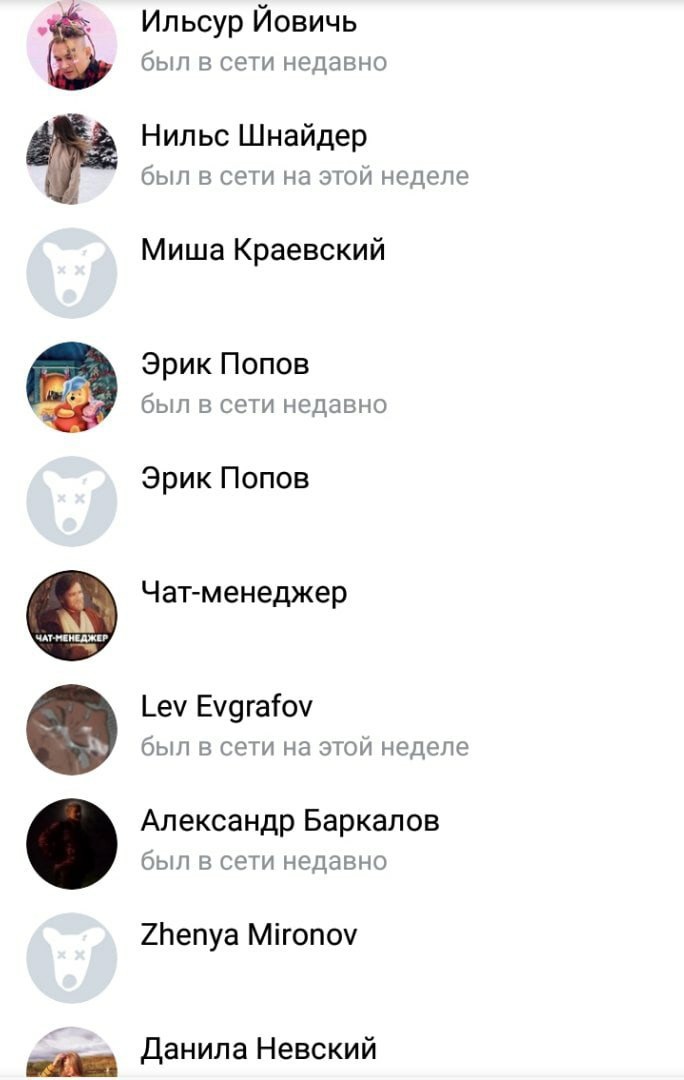Open the Чат-менеджер entry
The height and width of the screenshot is (1080, 684).
(243, 592)
